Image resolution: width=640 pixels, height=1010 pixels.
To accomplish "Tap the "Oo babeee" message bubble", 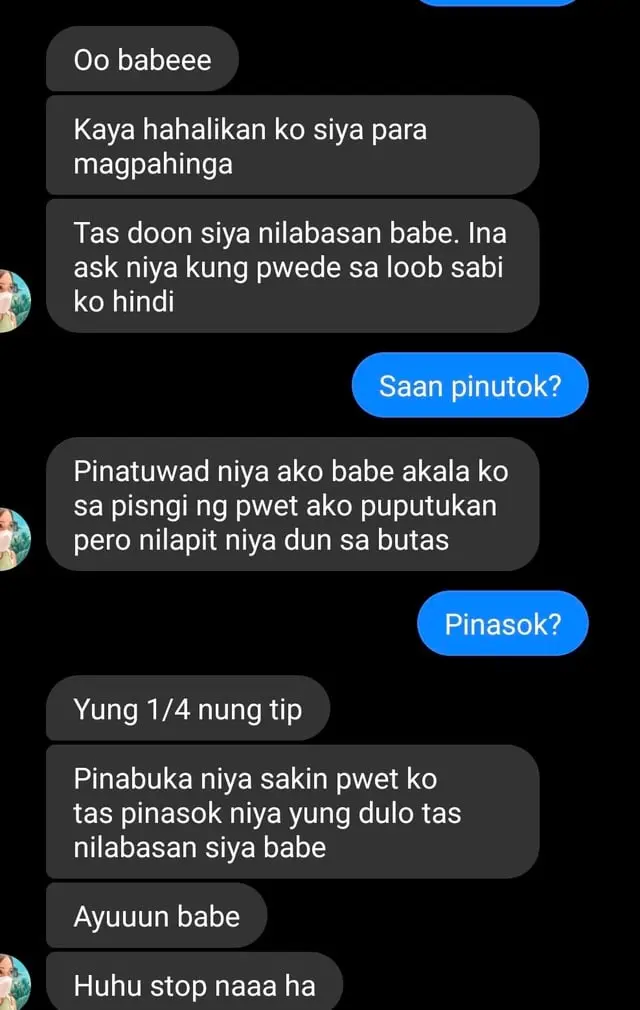I will click(x=142, y=60).
